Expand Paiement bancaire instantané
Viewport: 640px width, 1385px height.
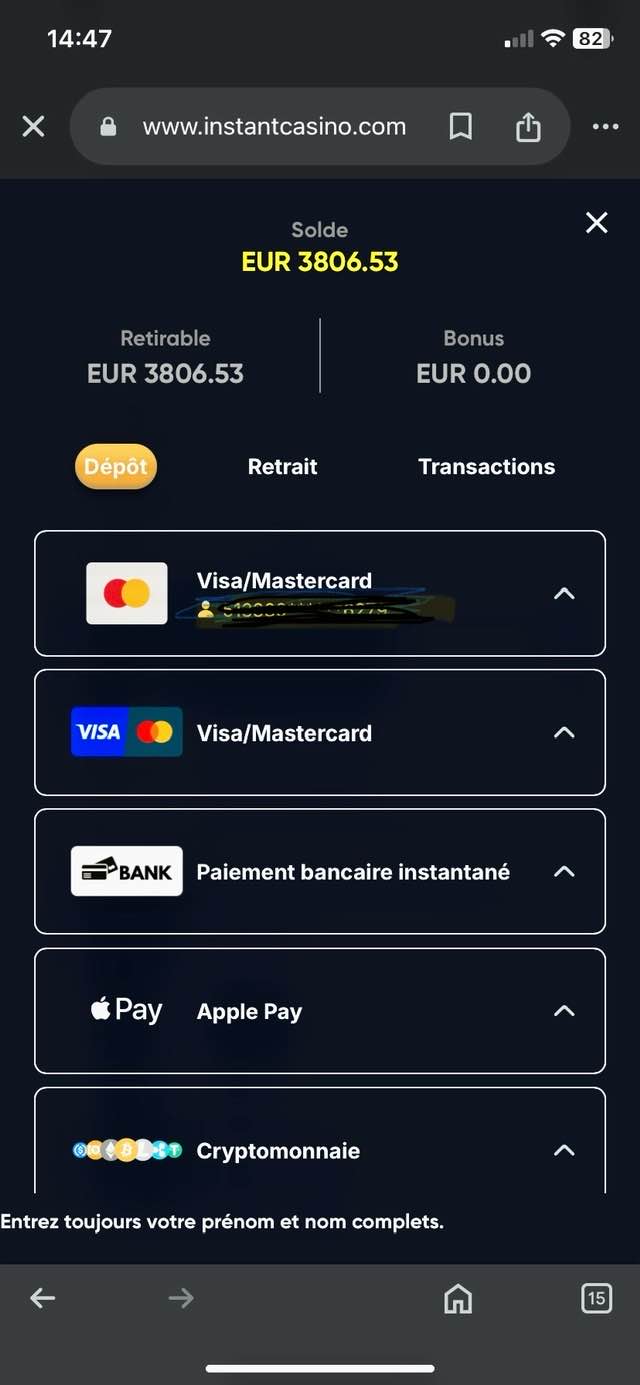point(320,871)
